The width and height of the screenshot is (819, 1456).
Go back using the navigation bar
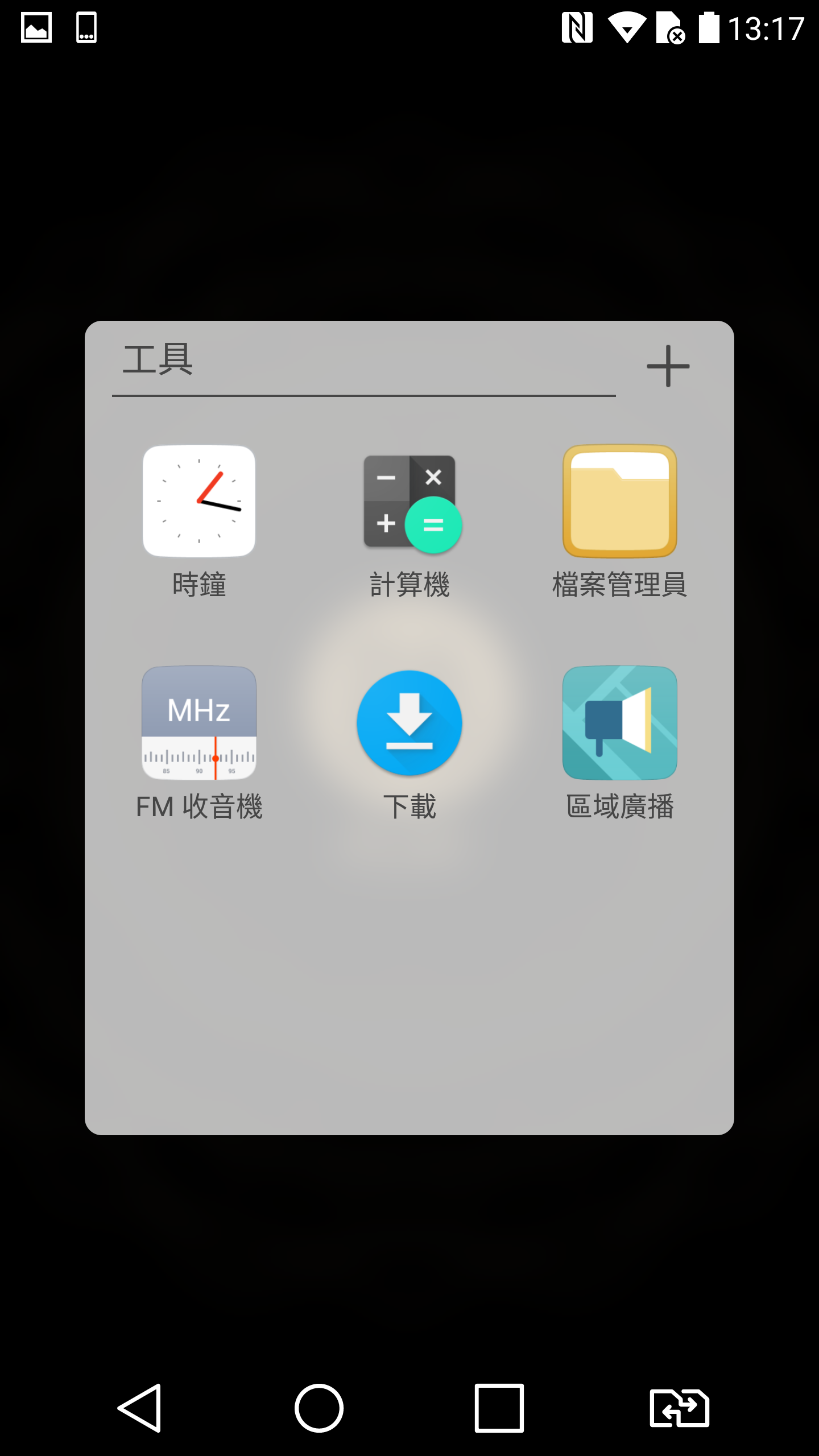(x=140, y=1408)
